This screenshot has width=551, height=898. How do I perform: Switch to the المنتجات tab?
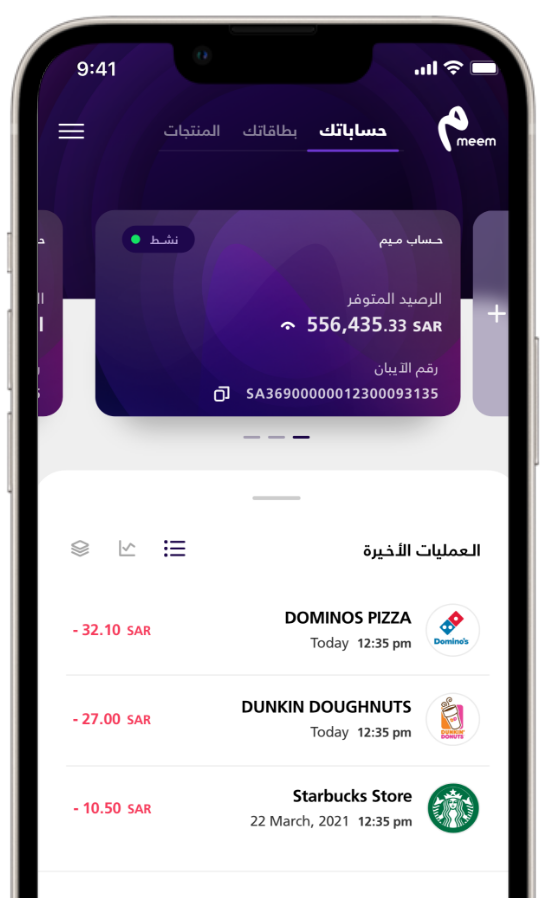(192, 131)
